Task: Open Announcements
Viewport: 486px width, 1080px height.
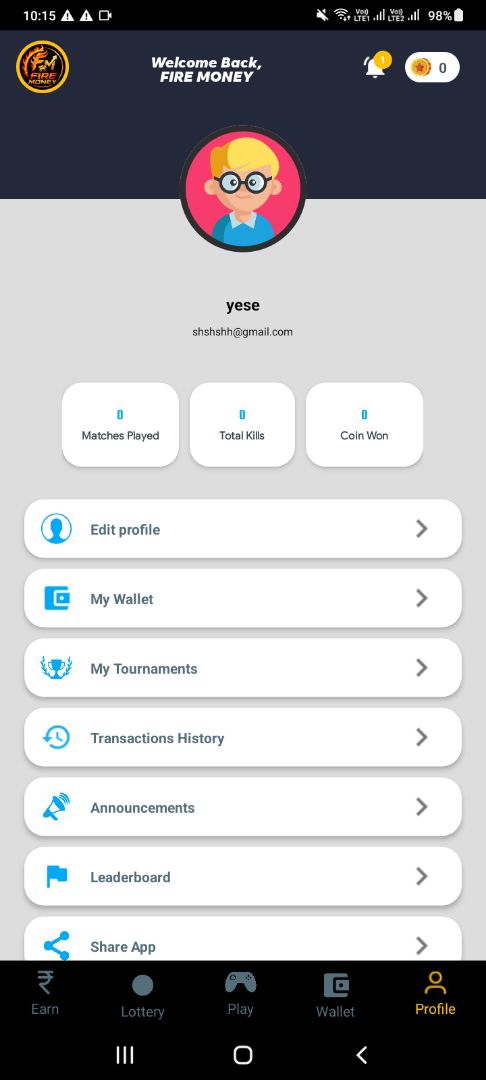Action: coord(243,807)
